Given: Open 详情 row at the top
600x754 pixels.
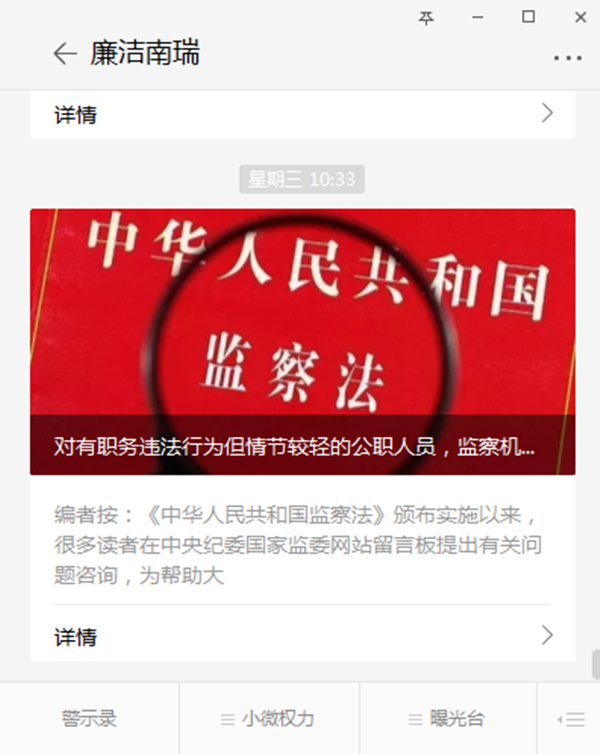Looking at the screenshot, I should (x=302, y=114).
